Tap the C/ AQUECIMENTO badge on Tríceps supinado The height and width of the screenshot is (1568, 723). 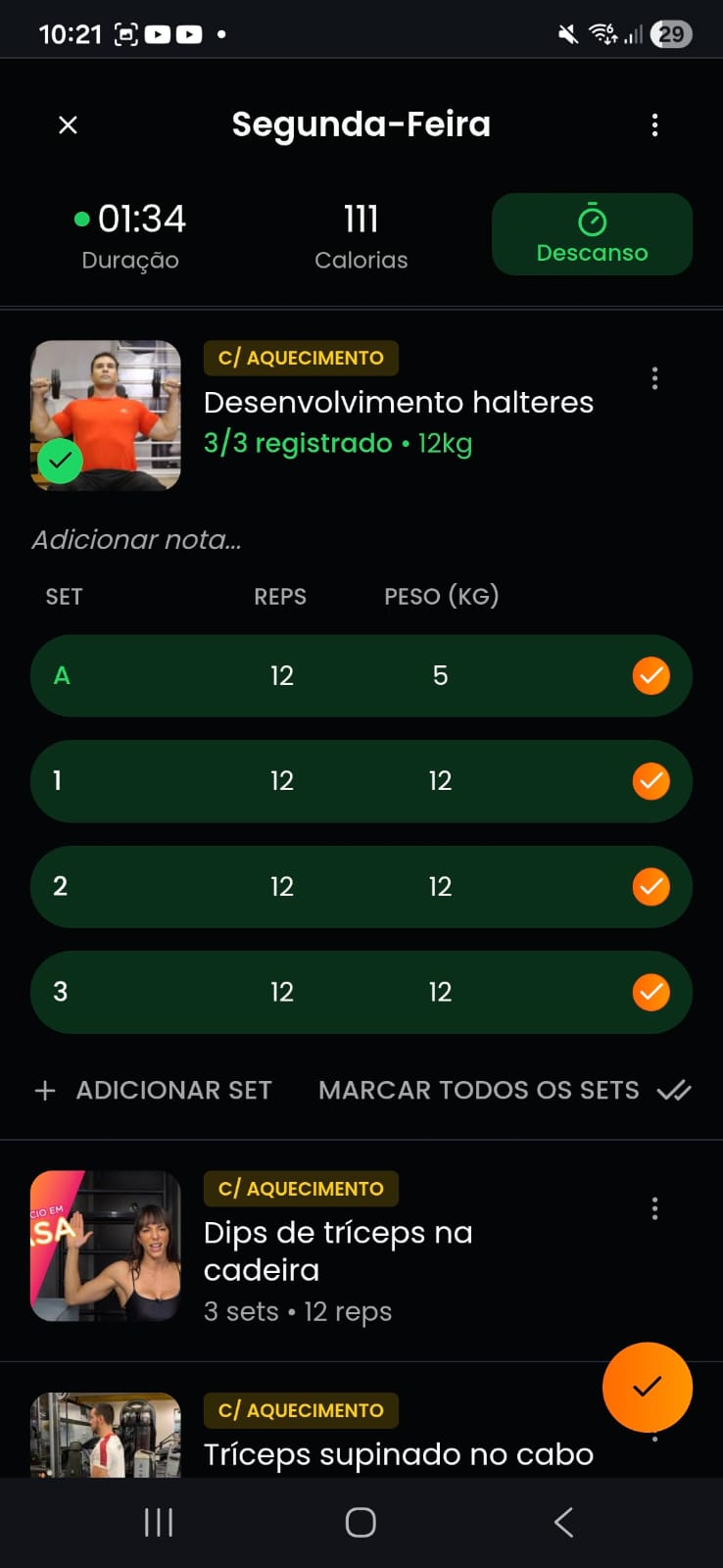301,1410
